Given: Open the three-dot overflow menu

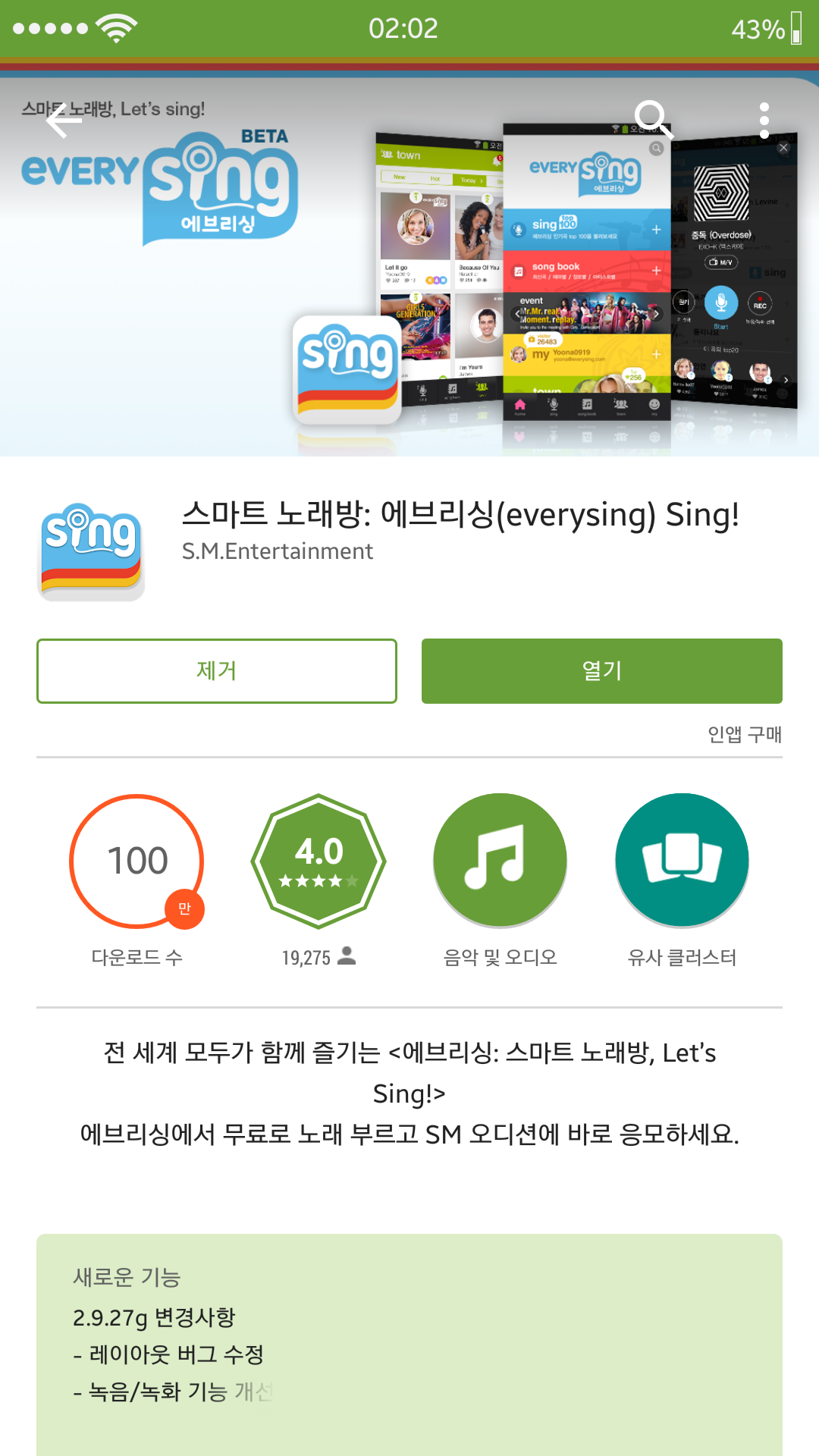Looking at the screenshot, I should point(764,121).
